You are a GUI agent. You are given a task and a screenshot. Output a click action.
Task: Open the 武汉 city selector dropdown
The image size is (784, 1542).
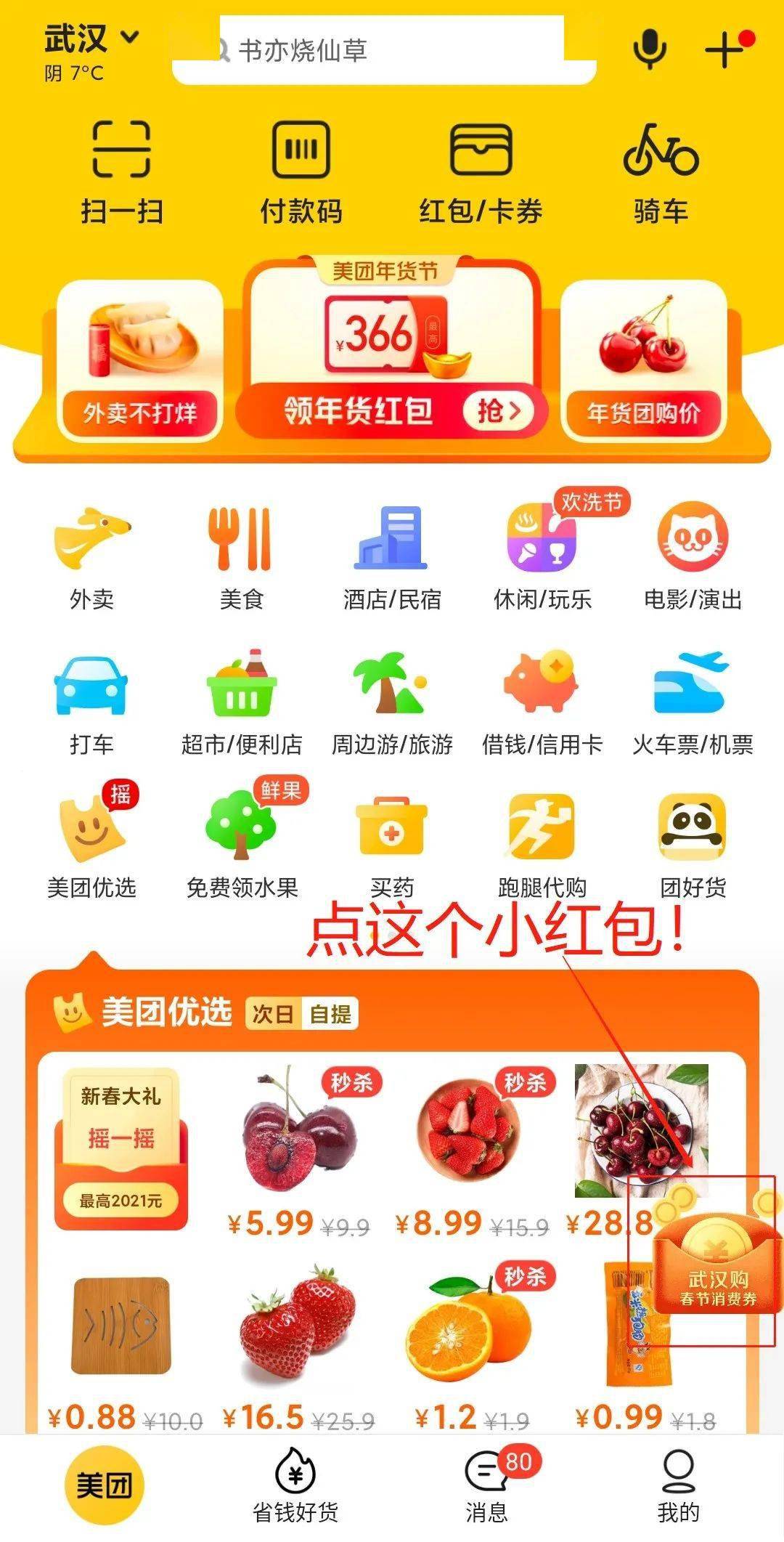(x=91, y=38)
